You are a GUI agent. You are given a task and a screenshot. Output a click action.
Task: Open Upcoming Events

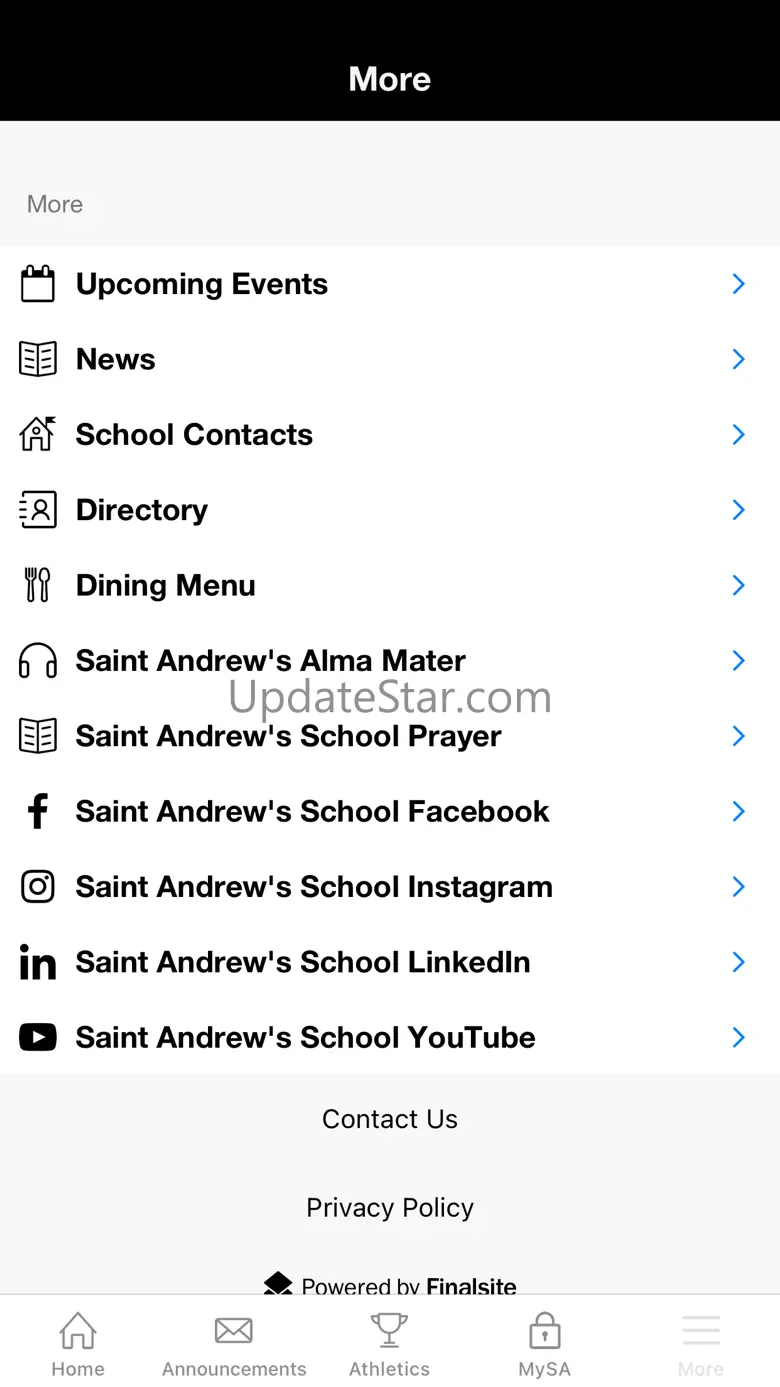point(389,284)
